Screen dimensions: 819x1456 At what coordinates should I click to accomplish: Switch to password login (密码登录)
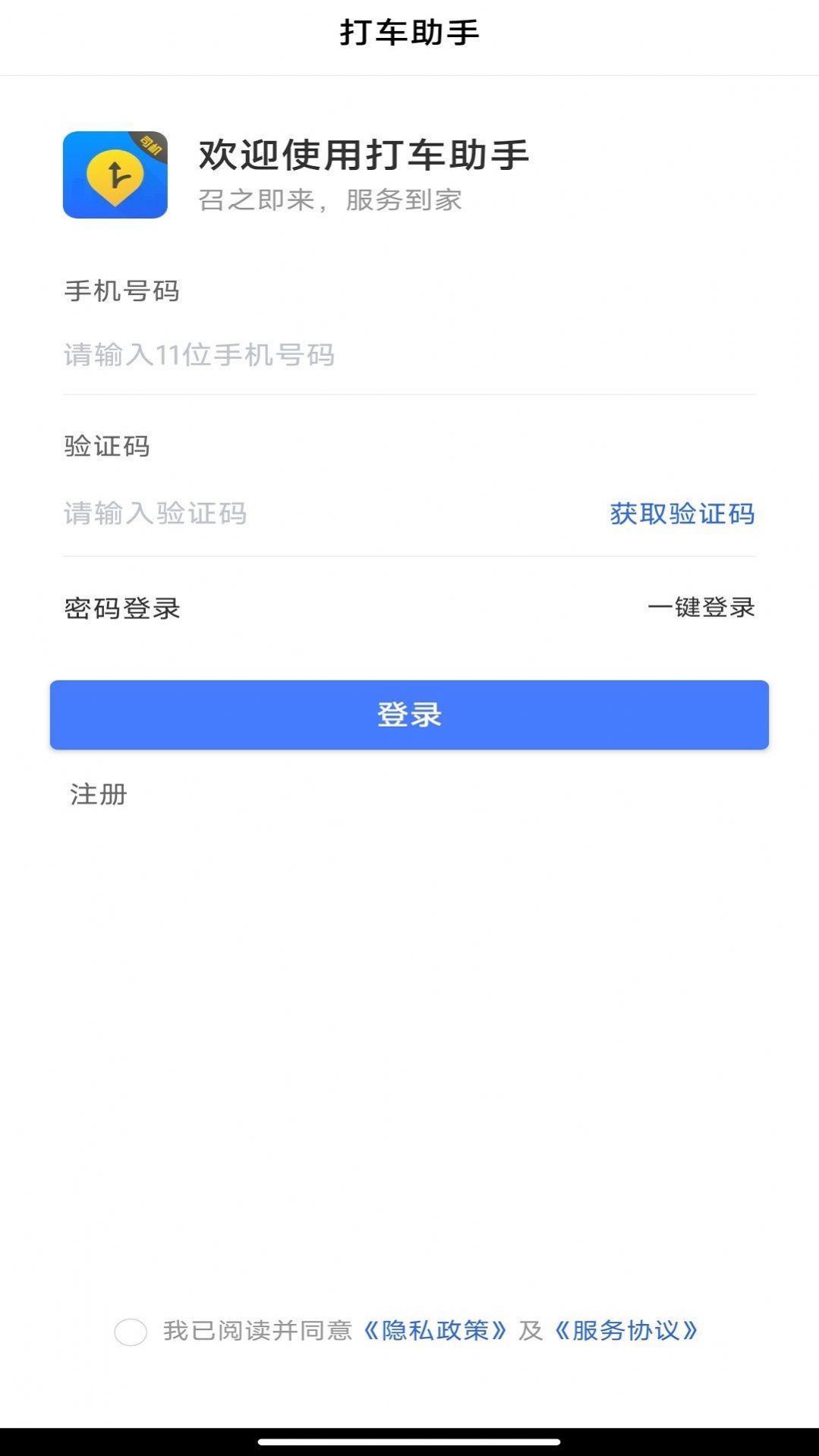pos(122,608)
